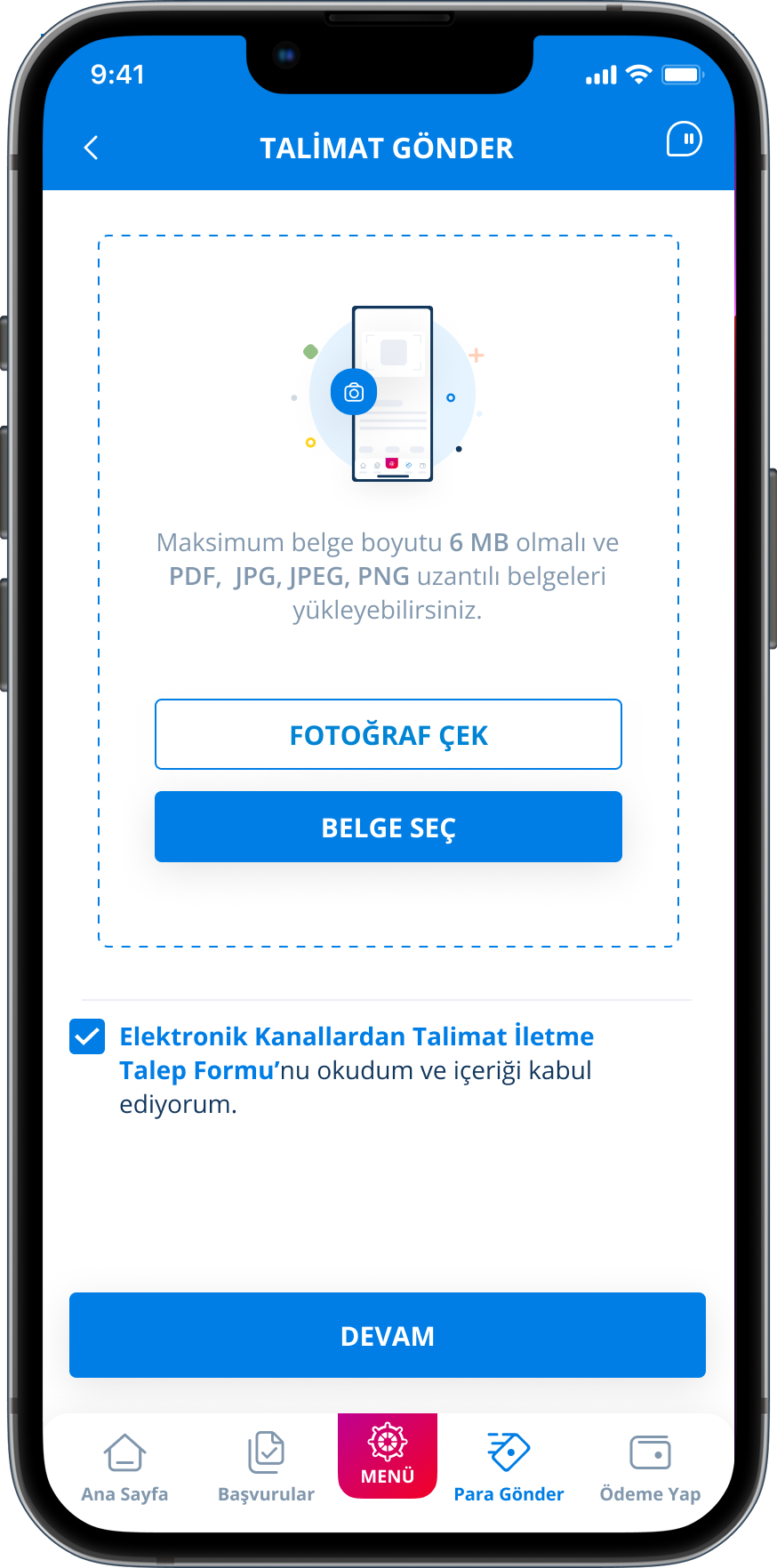Go back from Talimat Gönder

(x=92, y=148)
